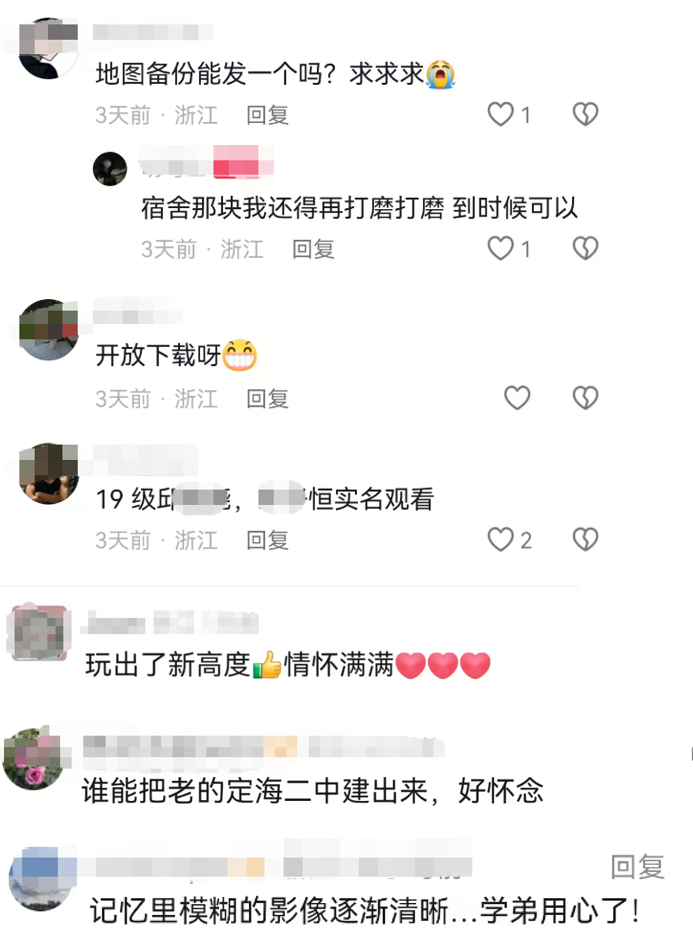This screenshot has width=693, height=942.
Task: Dislike the comment '开放下载呀'
Action: pos(585,399)
